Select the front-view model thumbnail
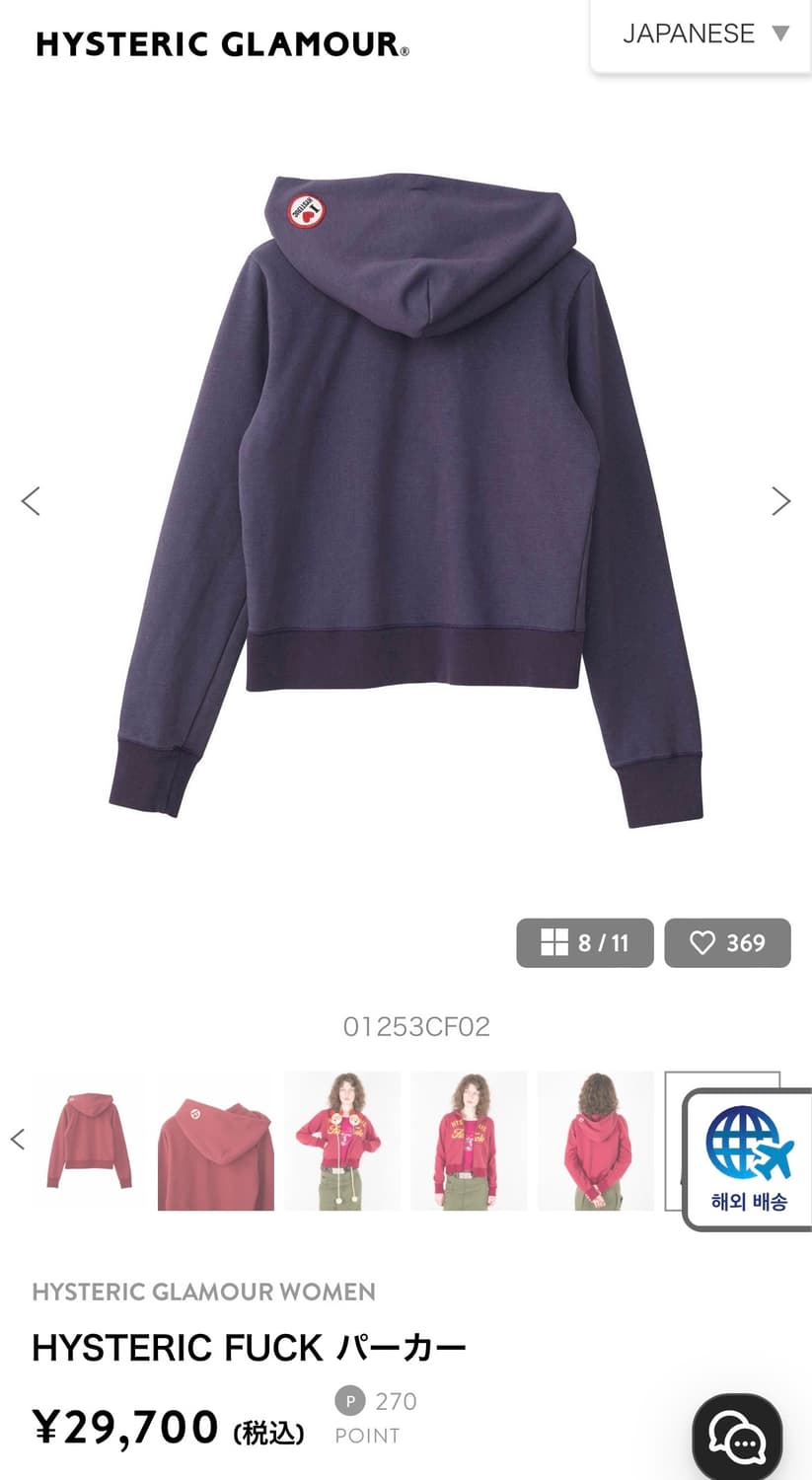This screenshot has height=1480, width=812. (469, 1140)
